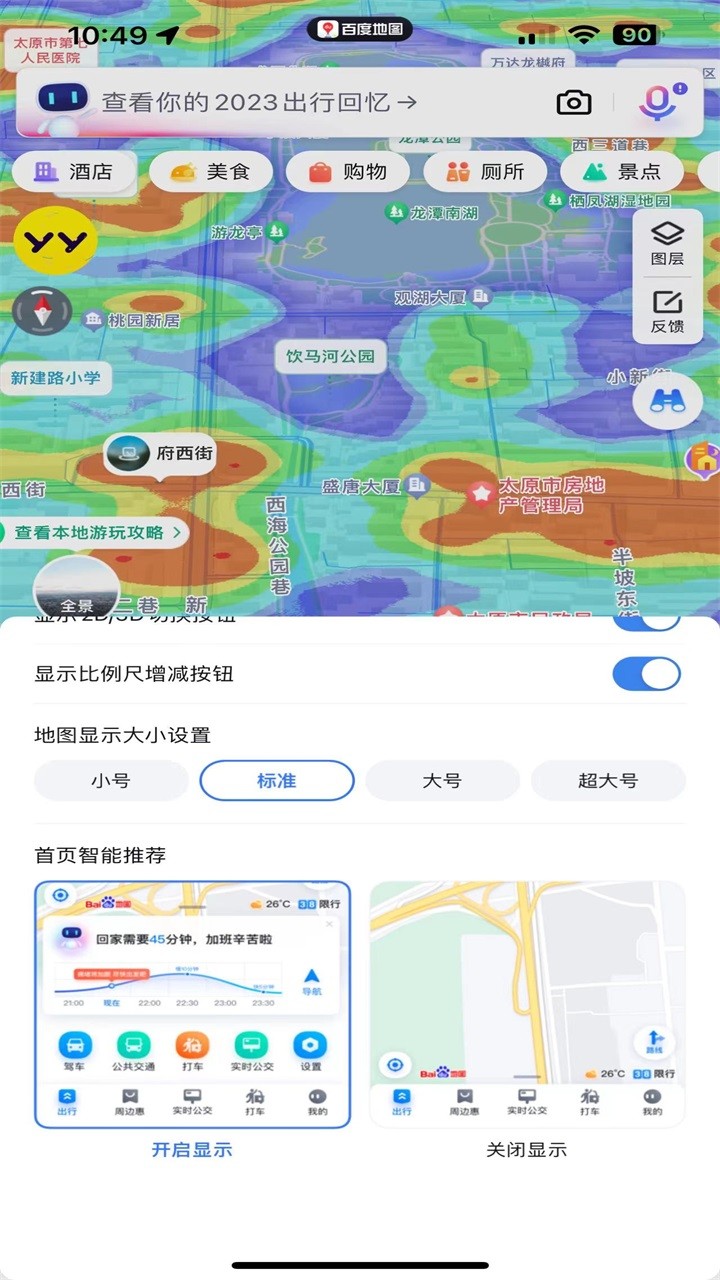
Task: Disable the 显示比例尺增减按钮 switch
Action: coord(646,674)
